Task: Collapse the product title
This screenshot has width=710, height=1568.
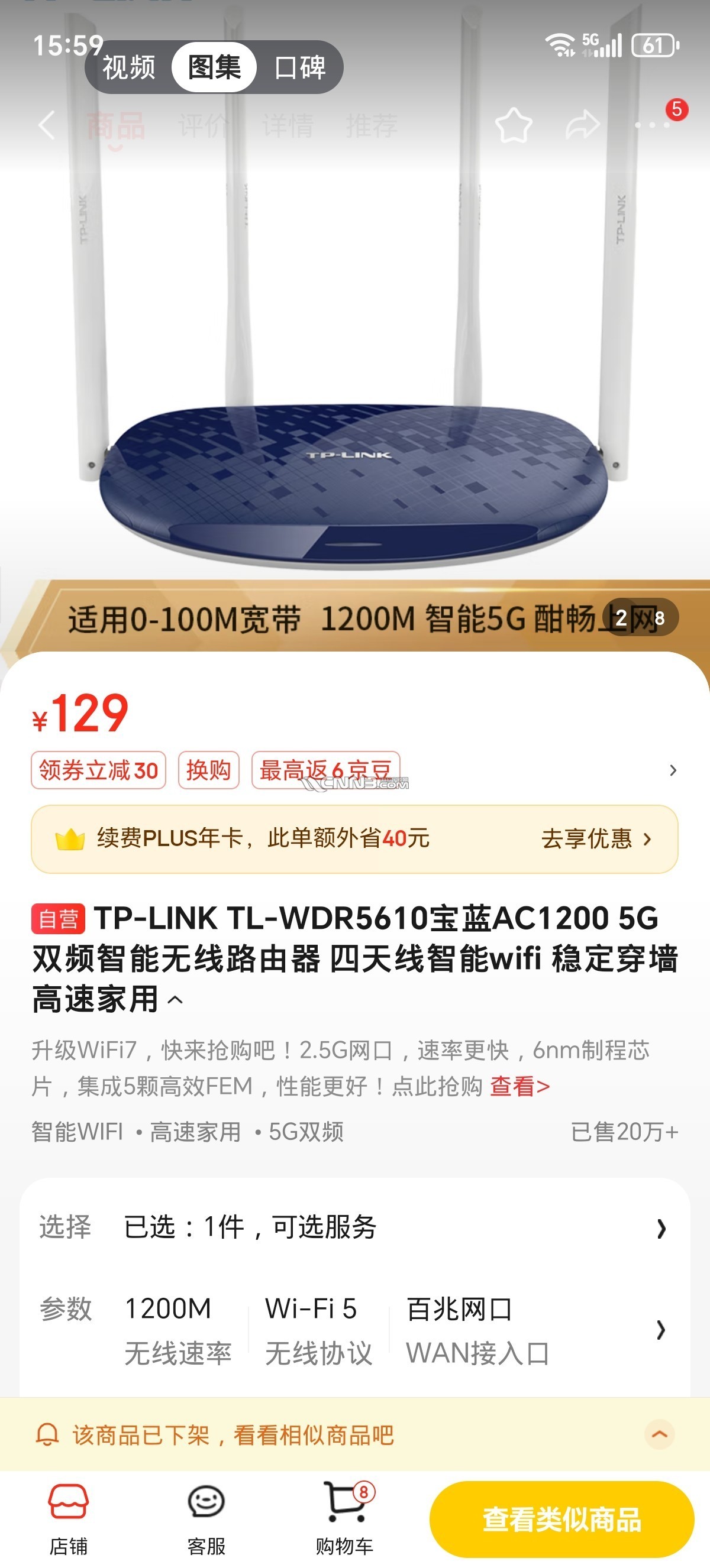Action: pos(175,1000)
